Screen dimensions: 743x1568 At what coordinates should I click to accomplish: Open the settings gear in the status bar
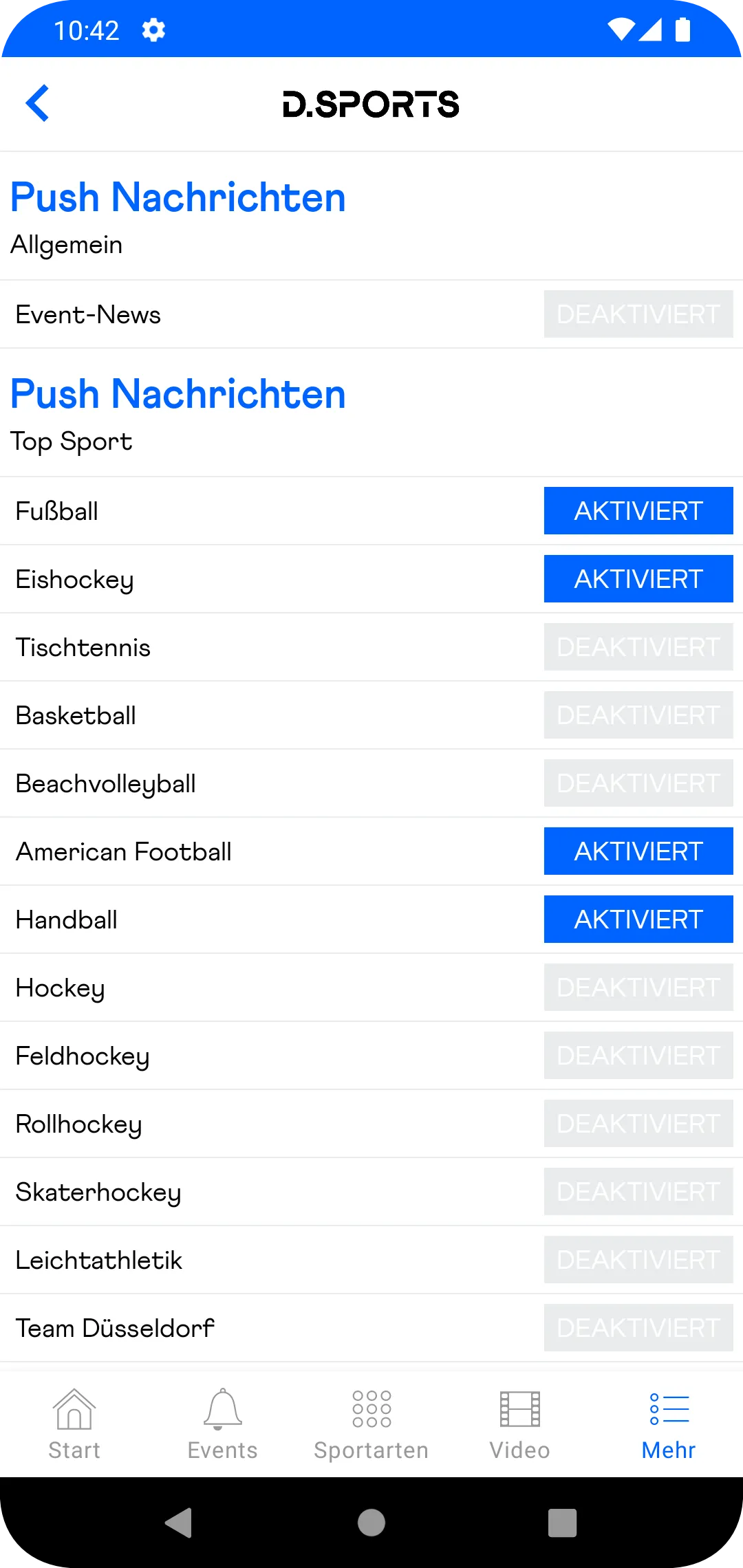(153, 30)
